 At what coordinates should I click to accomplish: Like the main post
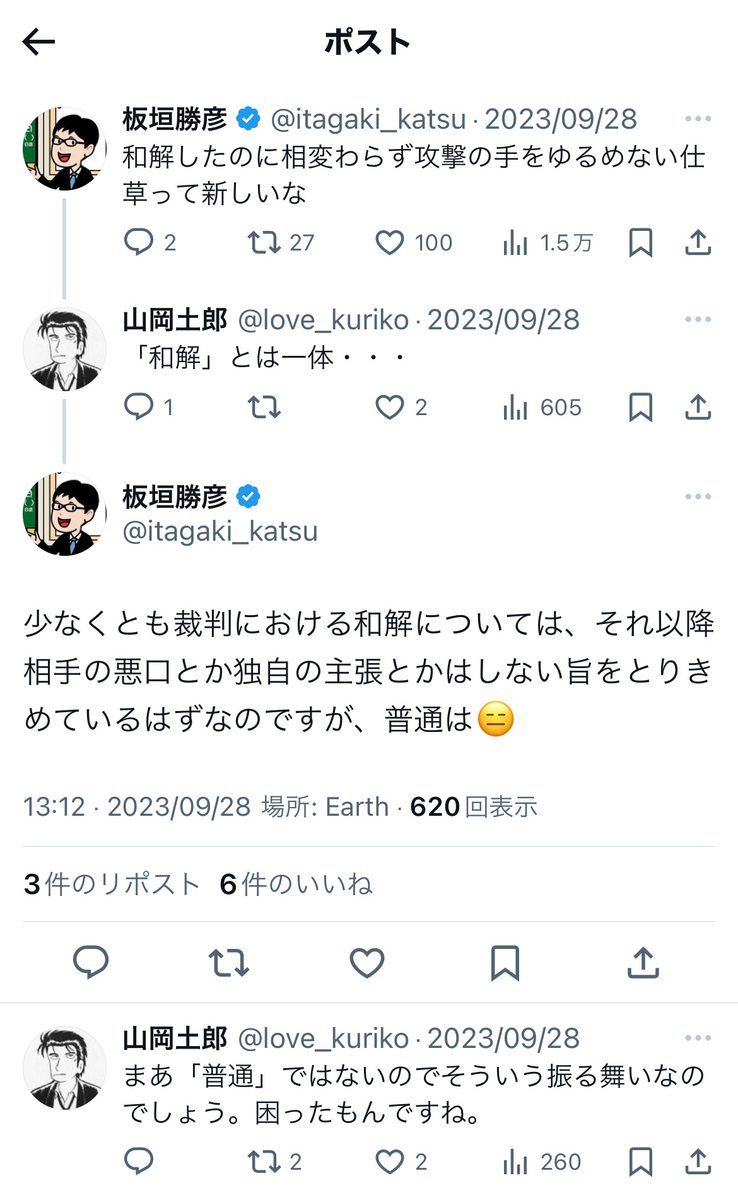coord(367,963)
